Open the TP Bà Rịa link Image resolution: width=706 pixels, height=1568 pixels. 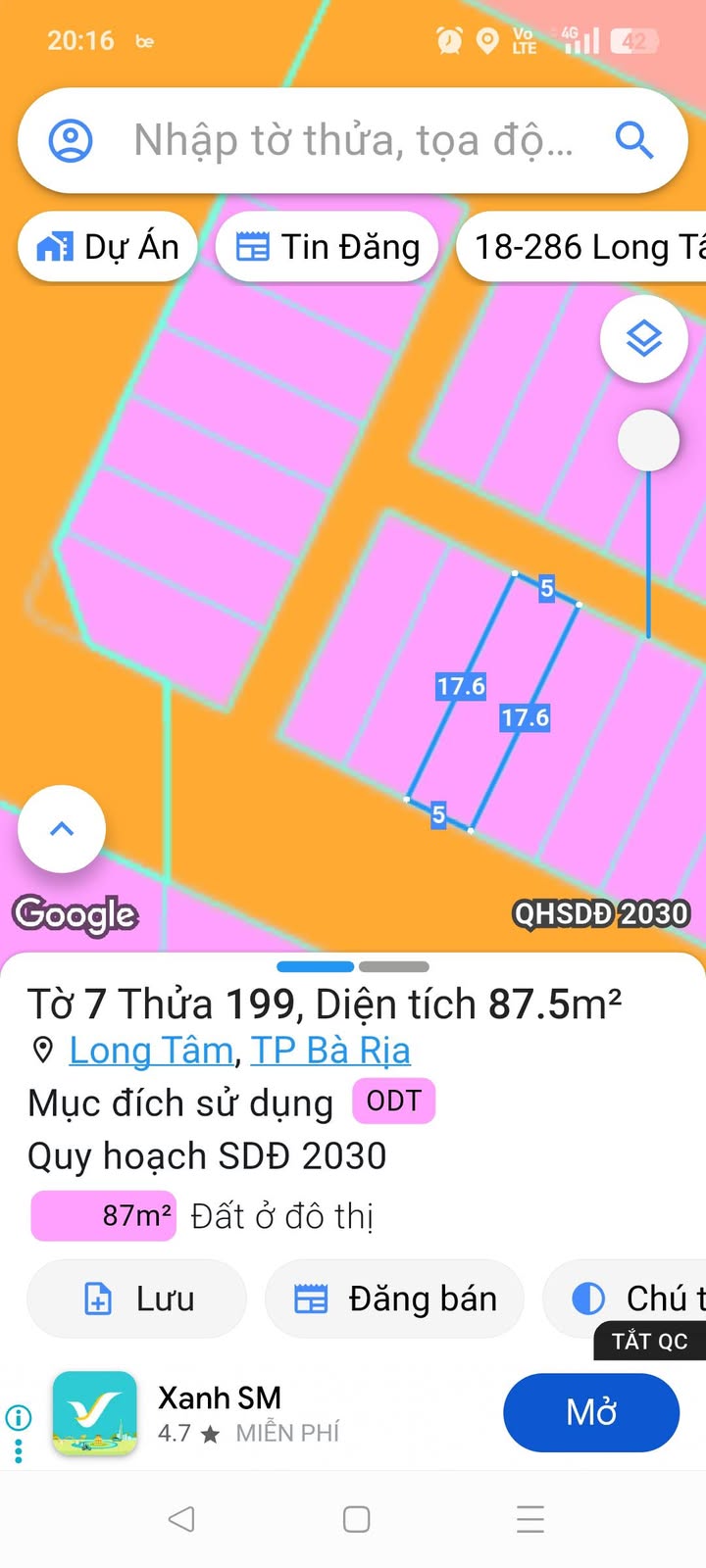tap(330, 1051)
